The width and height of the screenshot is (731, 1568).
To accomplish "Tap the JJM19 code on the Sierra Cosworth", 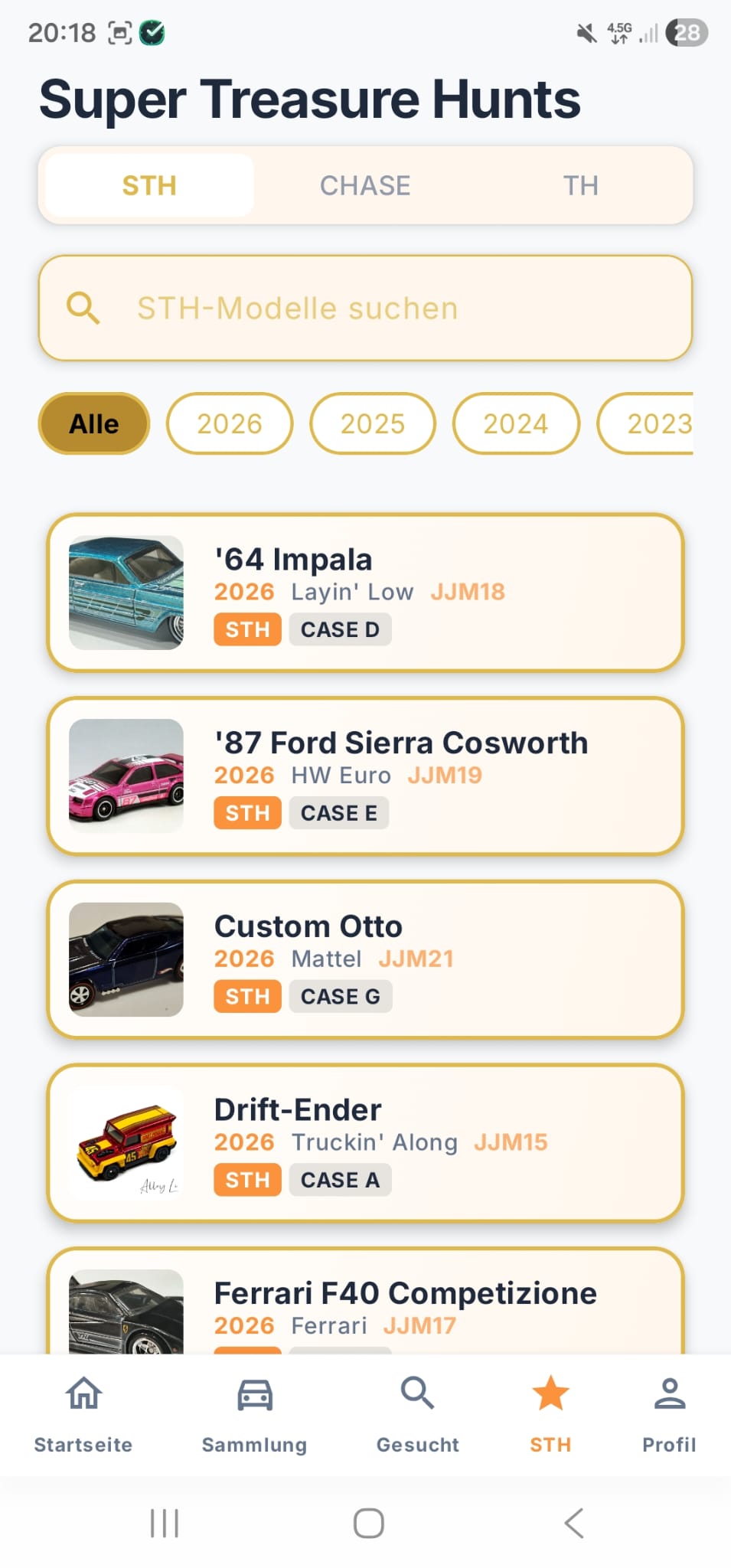I will [x=445, y=775].
